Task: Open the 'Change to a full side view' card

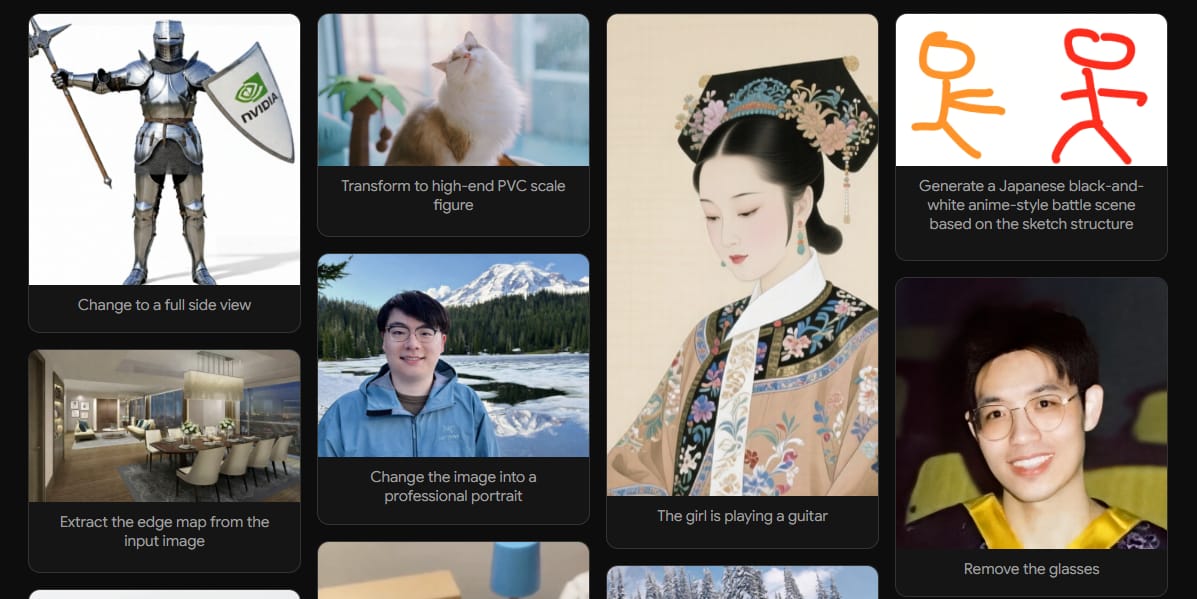Action: click(x=164, y=170)
